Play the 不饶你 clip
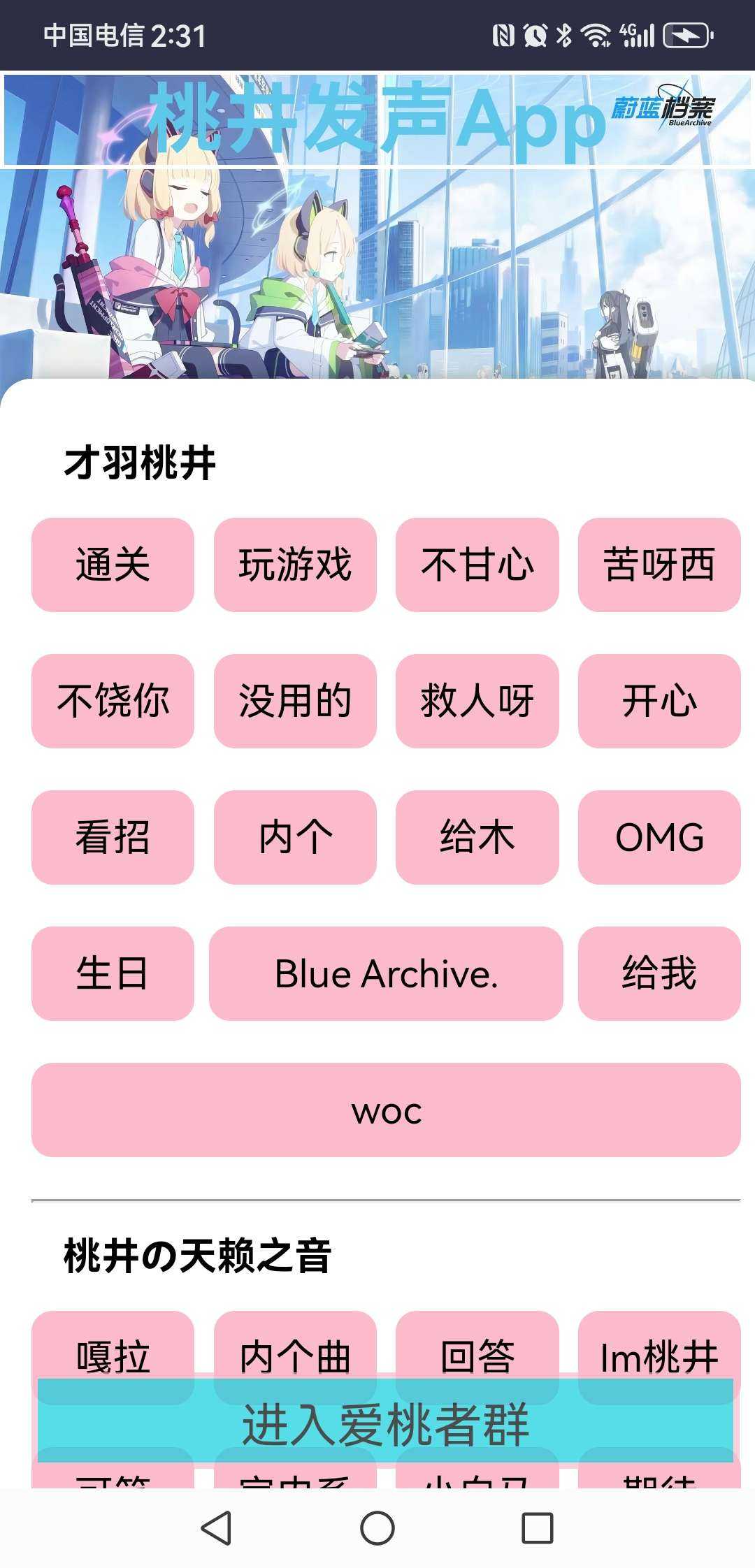This screenshot has height=1568, width=755. tap(113, 701)
